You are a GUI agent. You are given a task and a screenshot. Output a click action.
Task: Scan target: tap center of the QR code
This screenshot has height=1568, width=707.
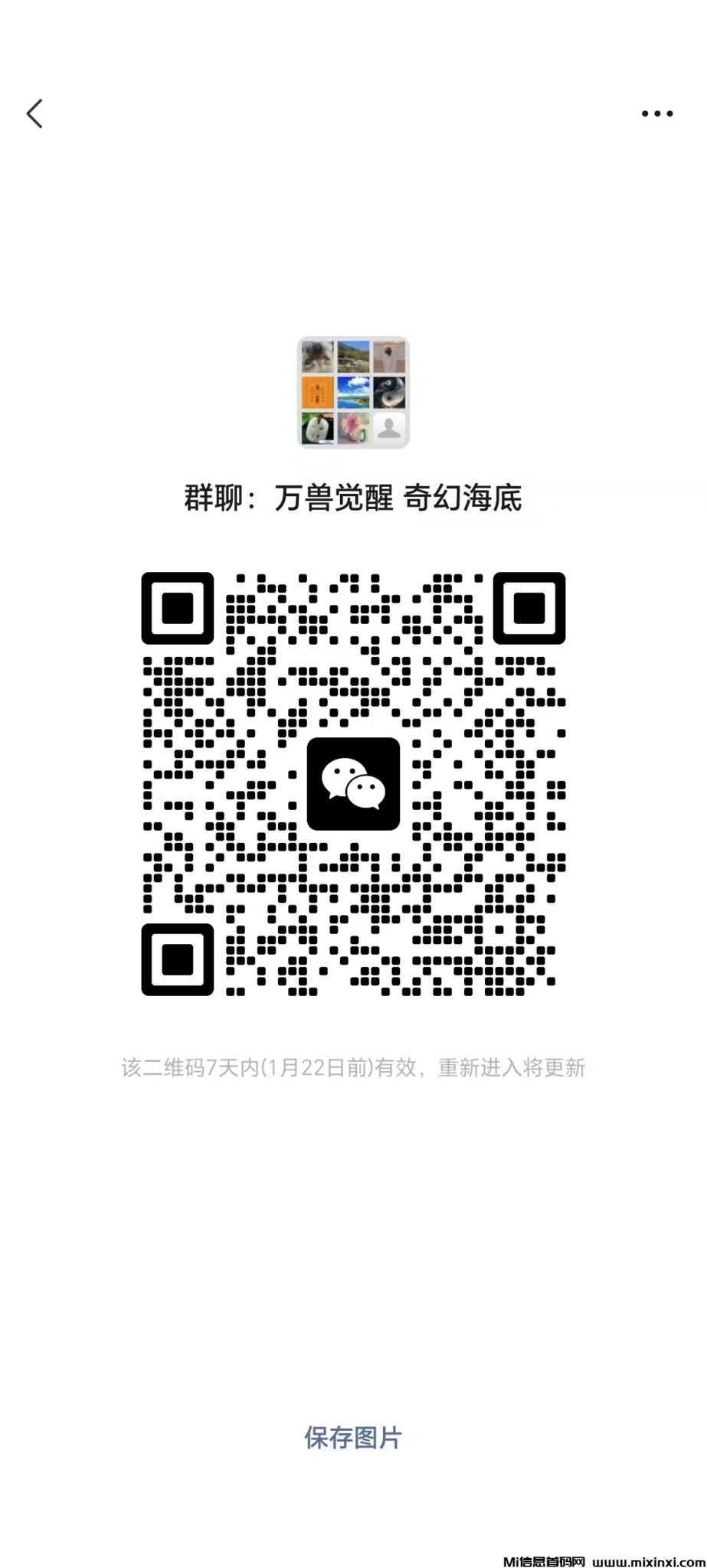click(353, 785)
